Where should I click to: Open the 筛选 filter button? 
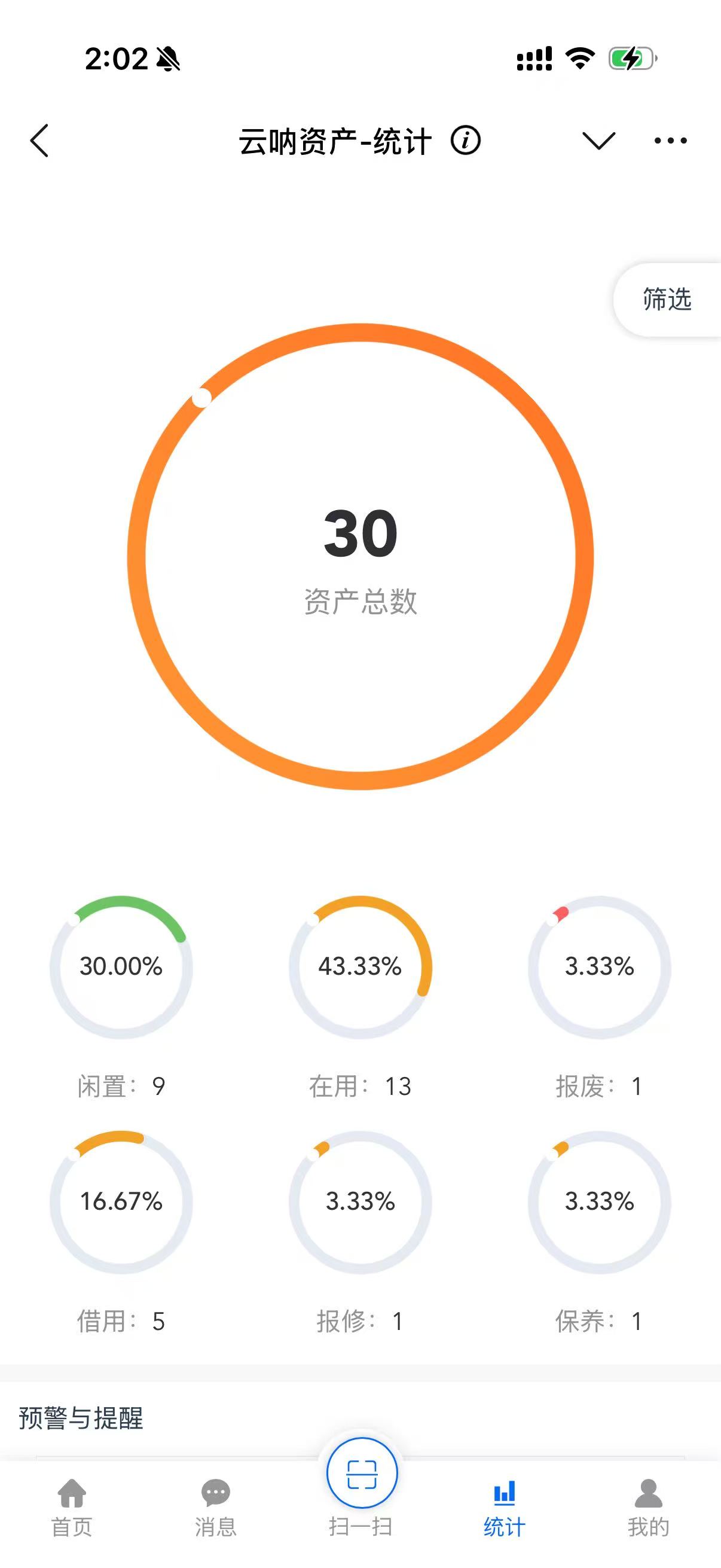(667, 300)
